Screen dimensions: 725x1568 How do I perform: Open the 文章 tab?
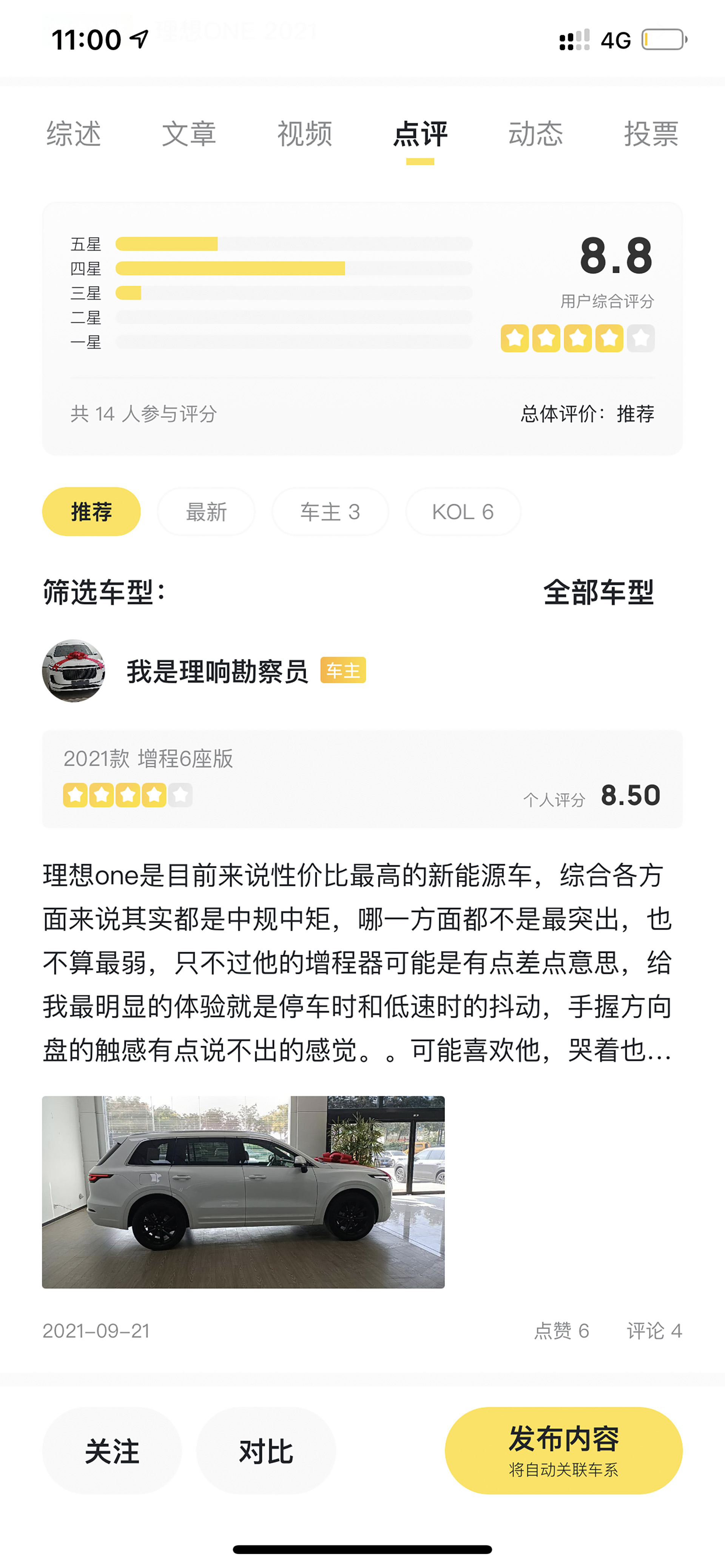coord(189,133)
